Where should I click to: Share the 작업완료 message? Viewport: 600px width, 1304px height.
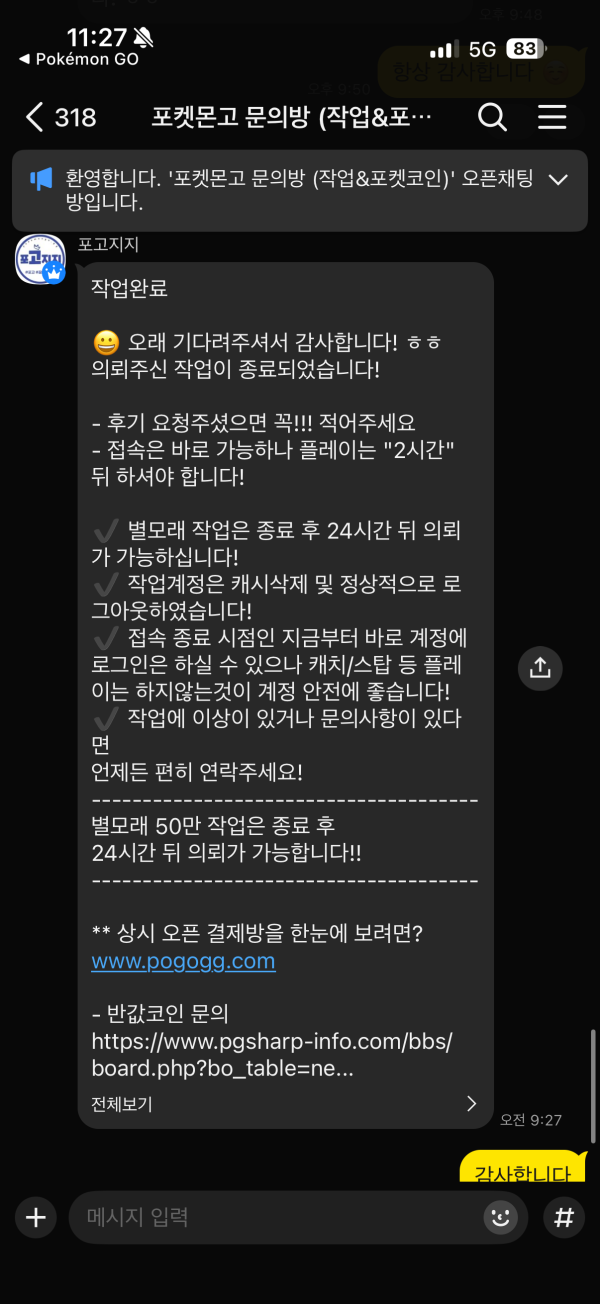tap(540, 669)
